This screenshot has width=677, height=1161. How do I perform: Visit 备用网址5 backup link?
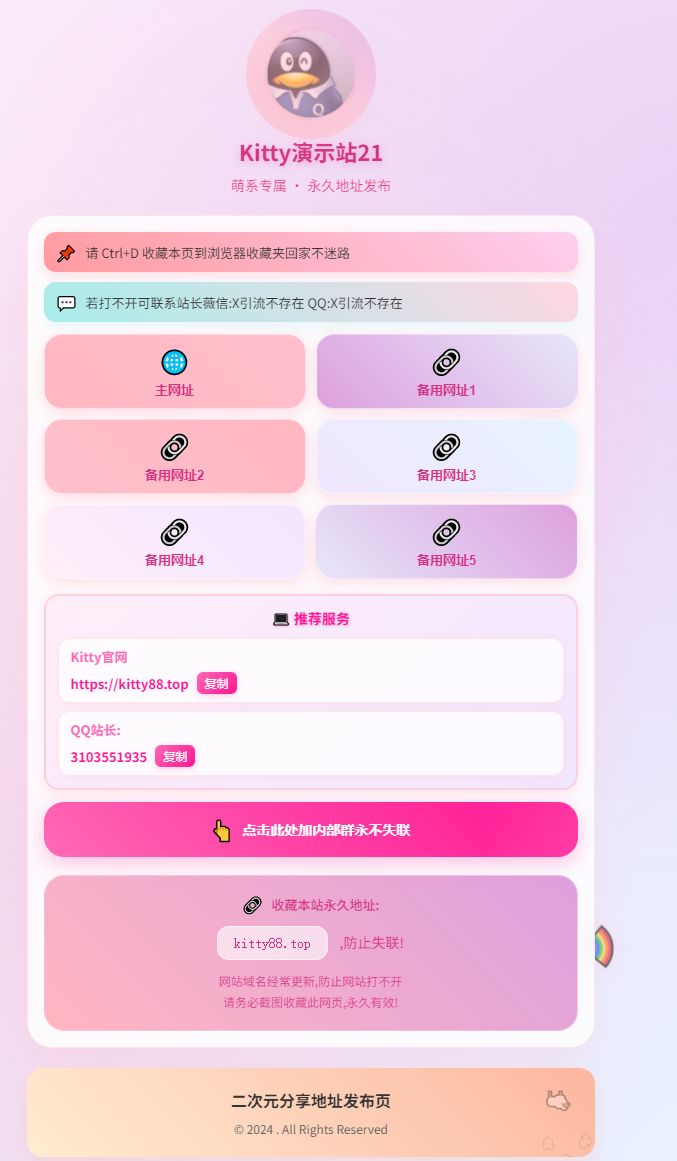[x=446, y=542]
